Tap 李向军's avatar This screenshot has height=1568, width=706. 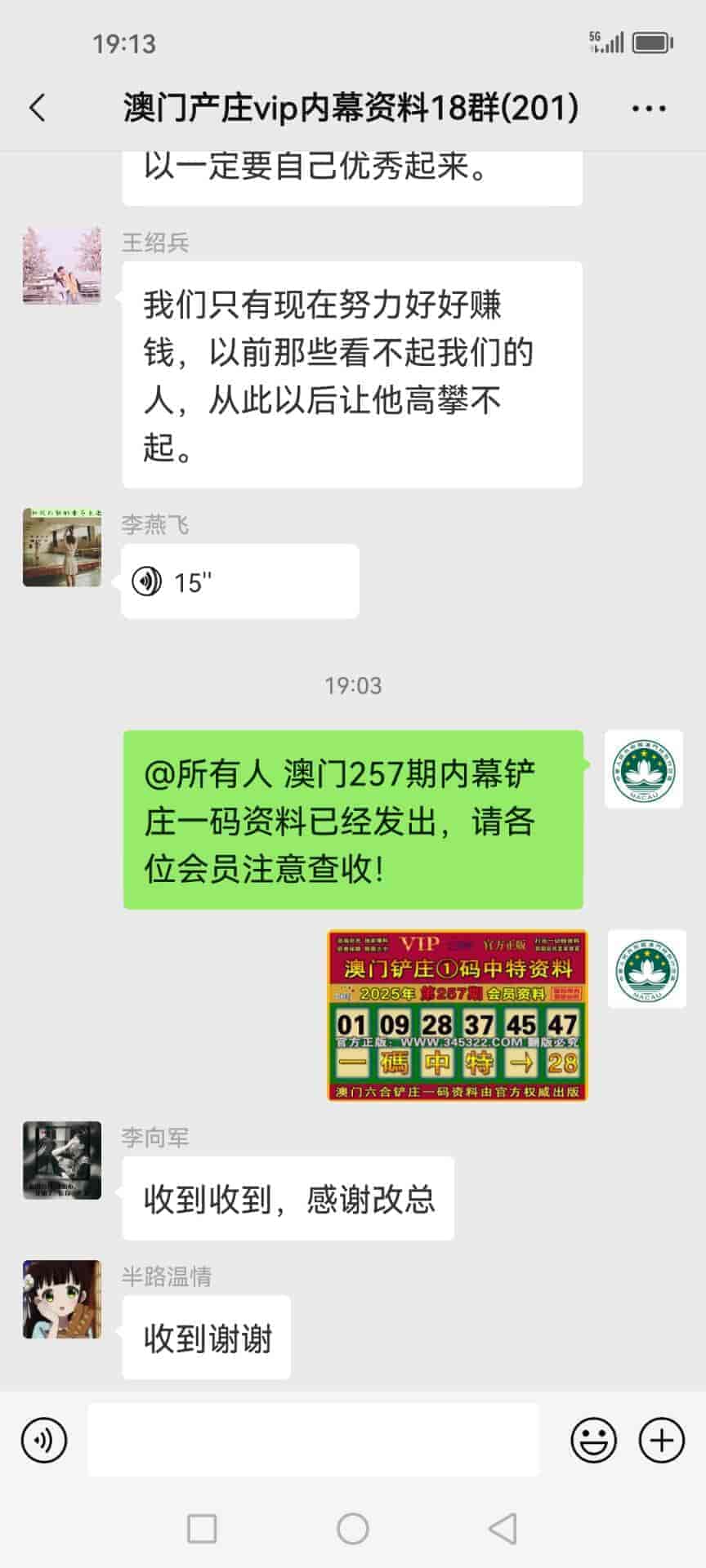tap(62, 1160)
